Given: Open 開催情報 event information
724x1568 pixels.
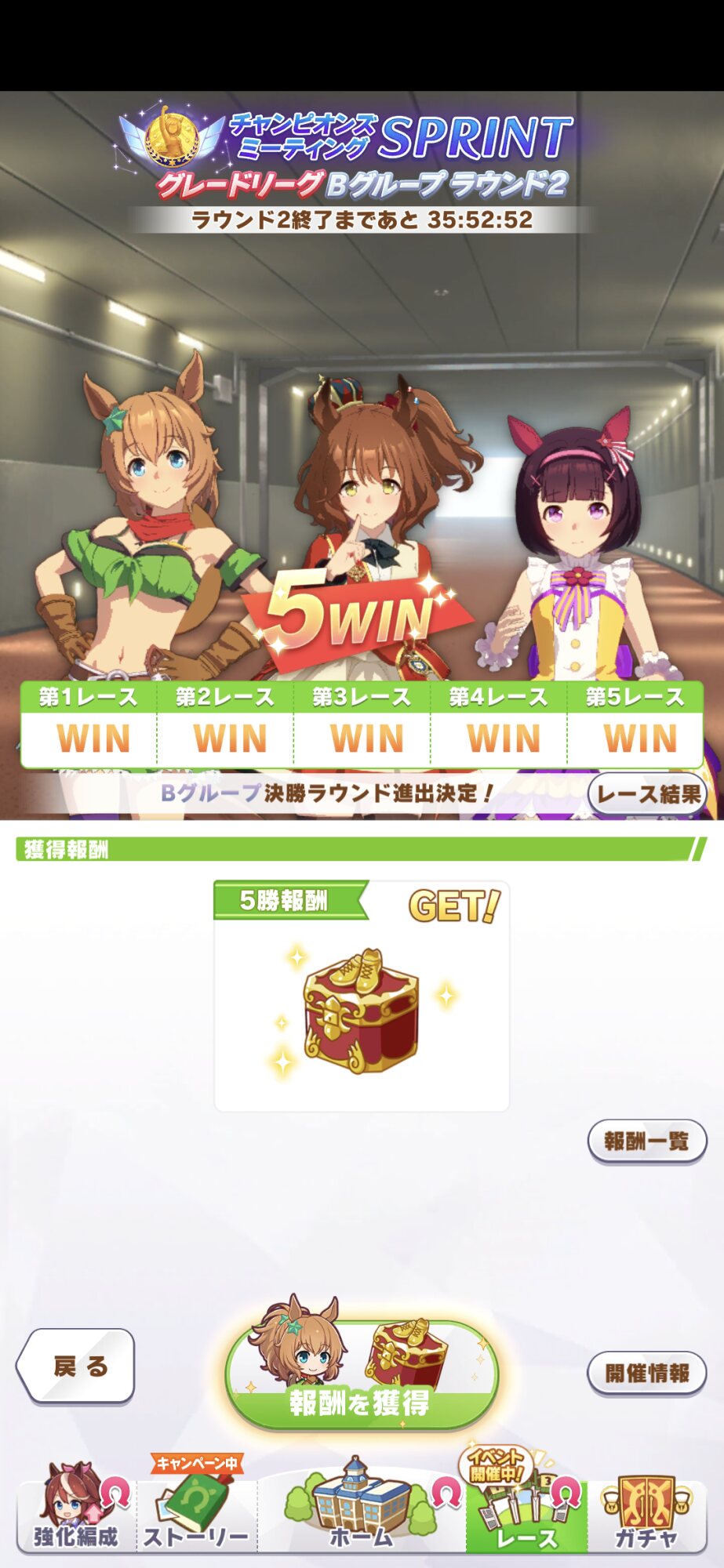Looking at the screenshot, I should pyautogui.click(x=646, y=1373).
